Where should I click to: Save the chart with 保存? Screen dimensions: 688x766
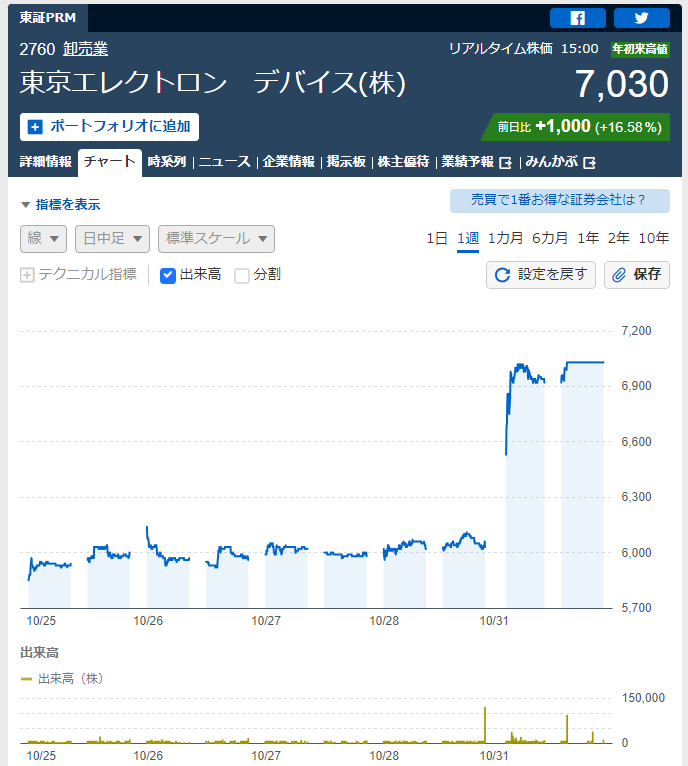[637, 275]
